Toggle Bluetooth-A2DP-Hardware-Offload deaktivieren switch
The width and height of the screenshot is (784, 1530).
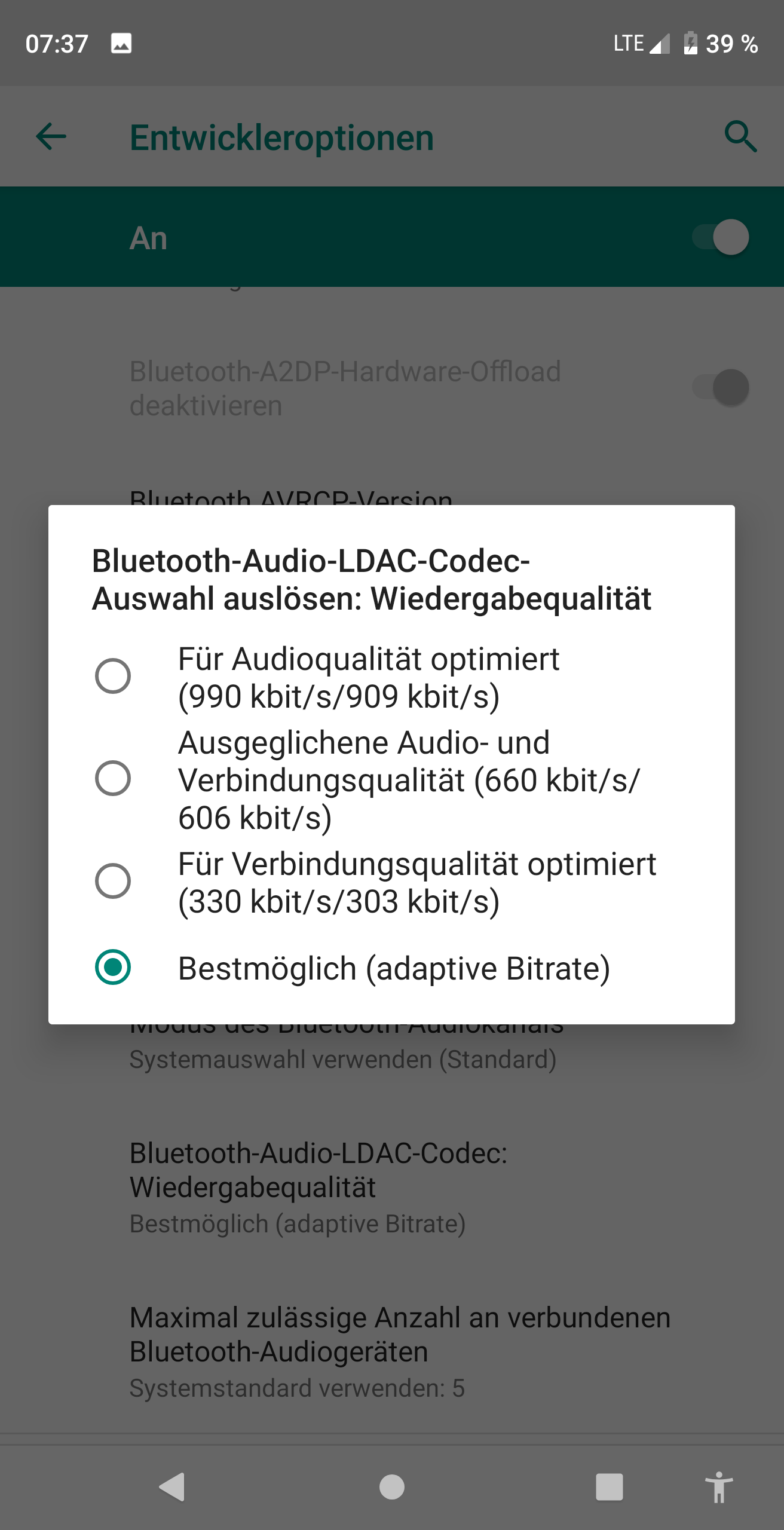[721, 387]
